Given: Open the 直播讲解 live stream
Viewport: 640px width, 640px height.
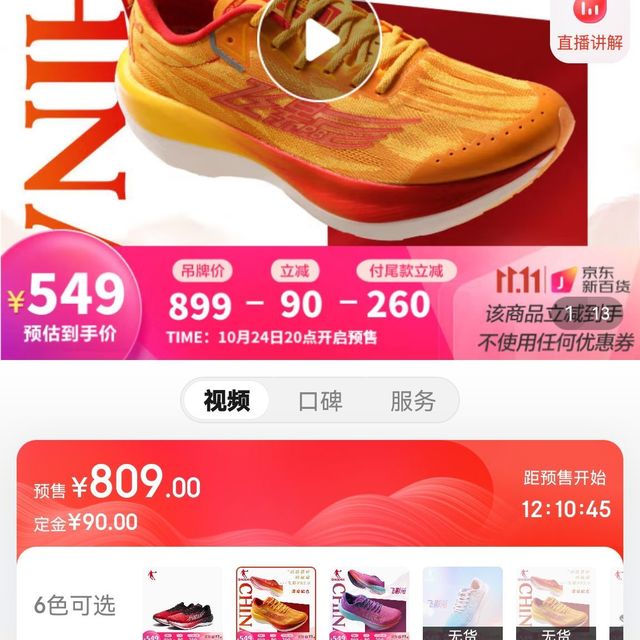Looking at the screenshot, I should (x=590, y=30).
